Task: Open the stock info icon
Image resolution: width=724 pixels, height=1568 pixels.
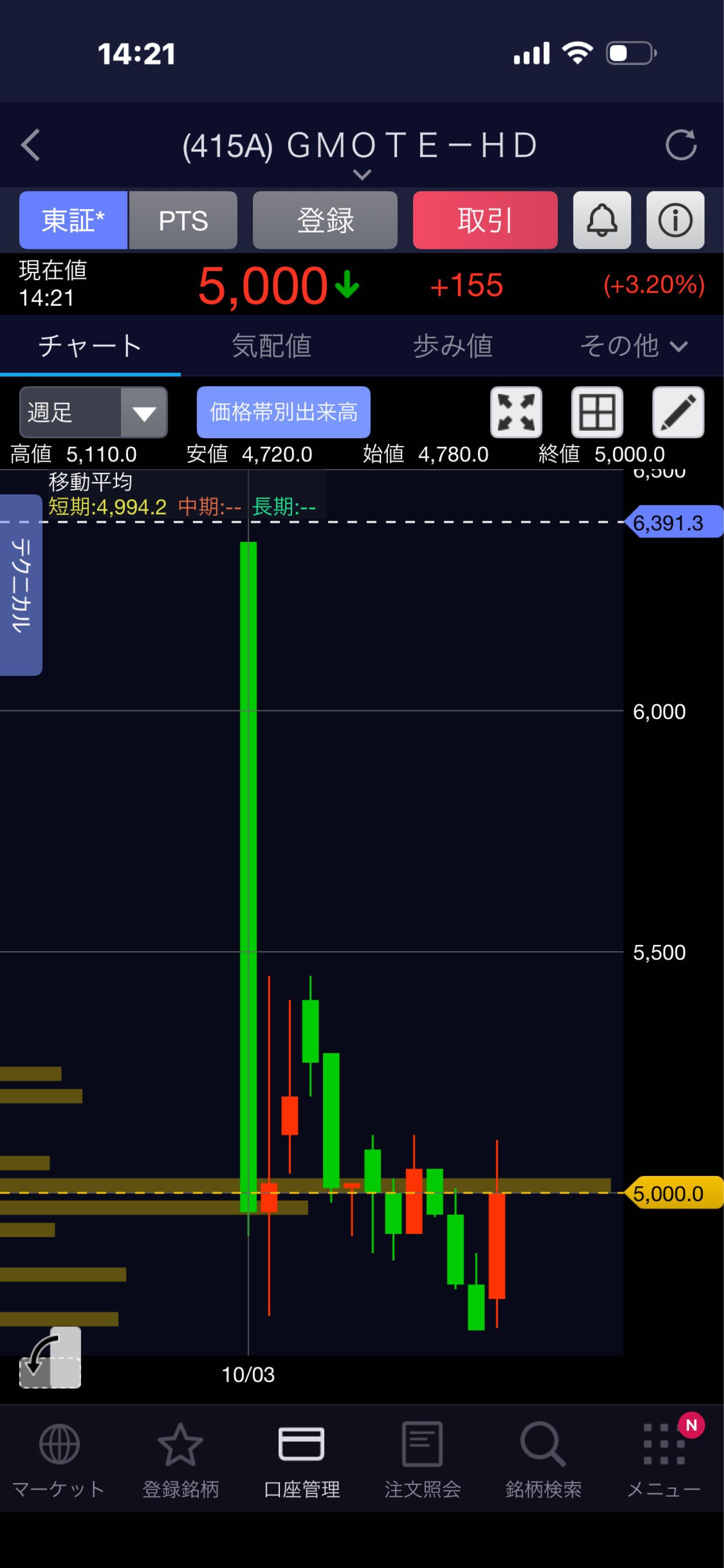Action: coord(675,220)
